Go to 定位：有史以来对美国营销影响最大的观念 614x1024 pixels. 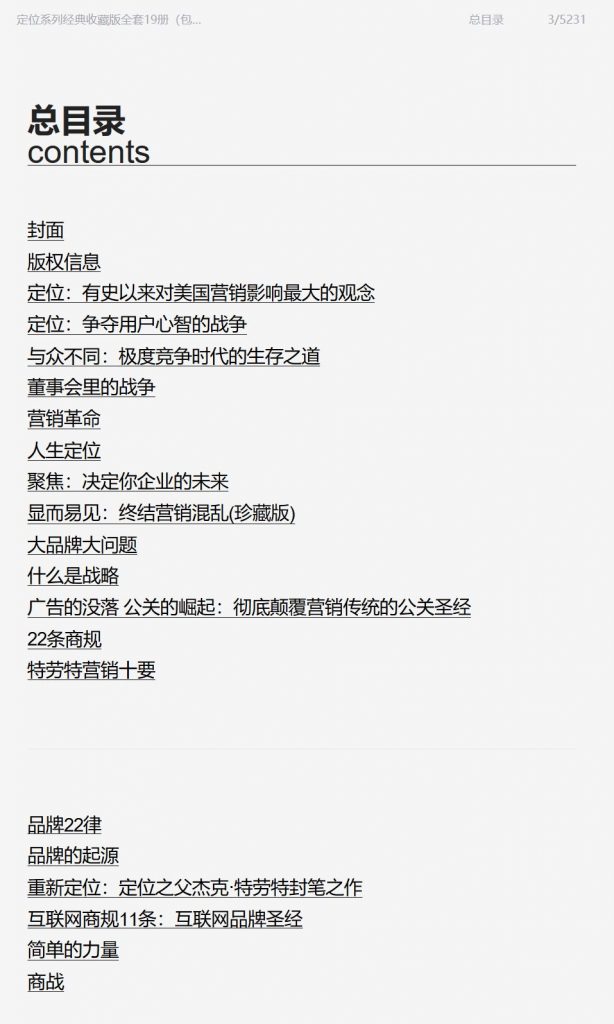tap(201, 293)
